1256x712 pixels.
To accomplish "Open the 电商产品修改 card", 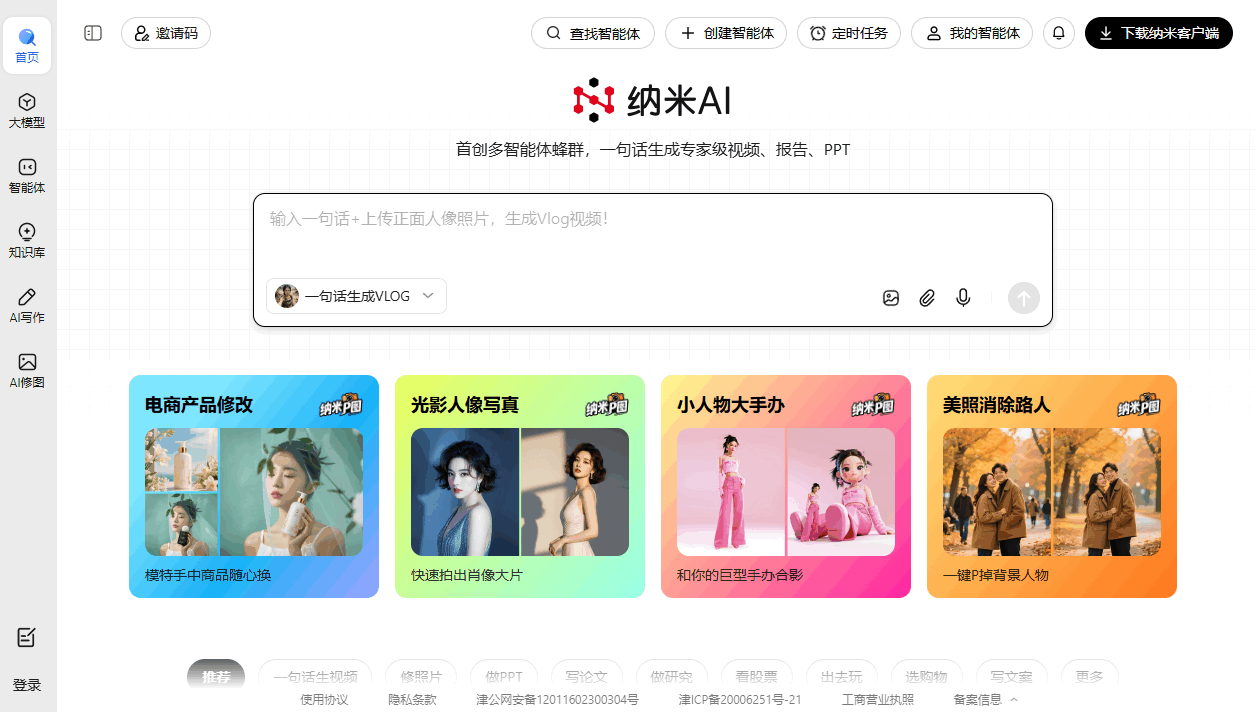I will click(254, 486).
